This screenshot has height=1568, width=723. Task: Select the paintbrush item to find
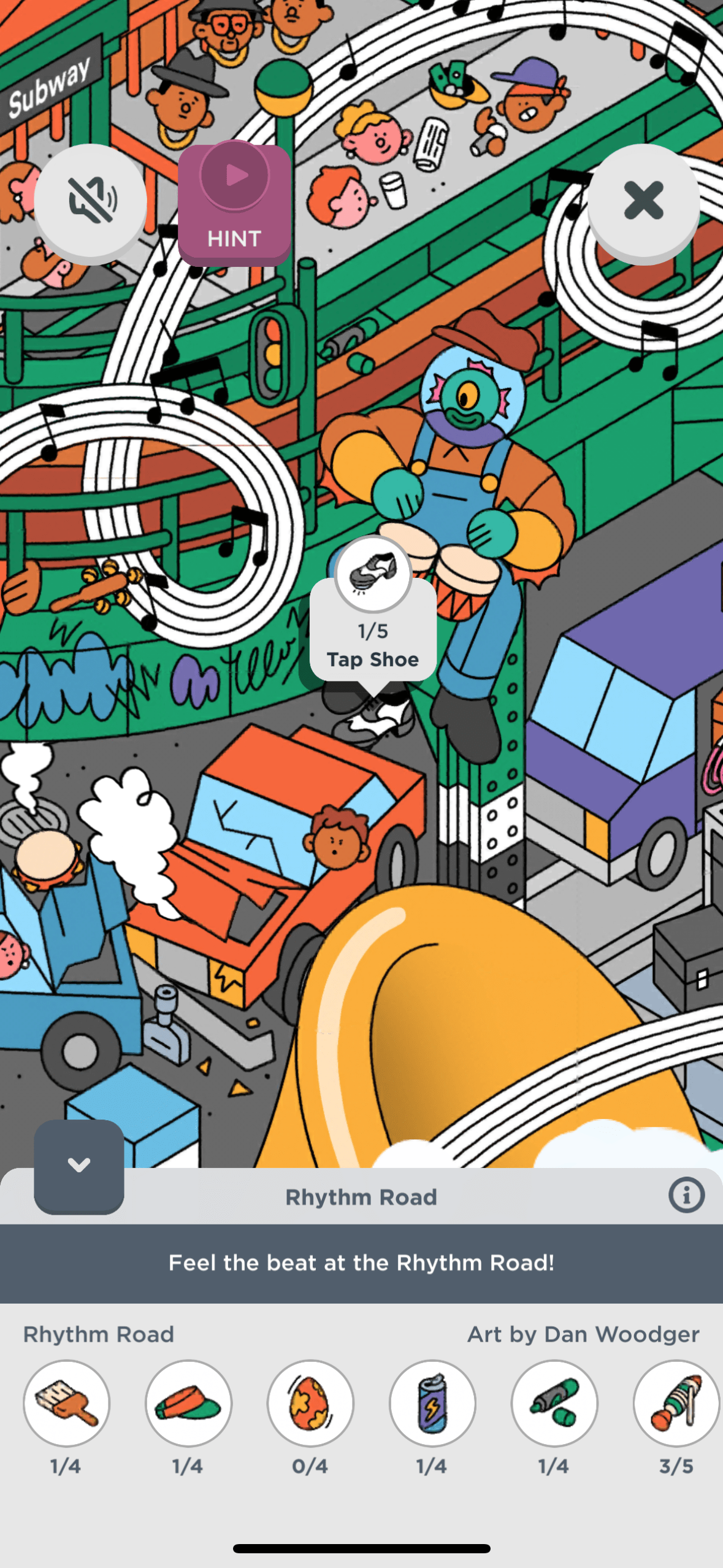coord(66,1402)
